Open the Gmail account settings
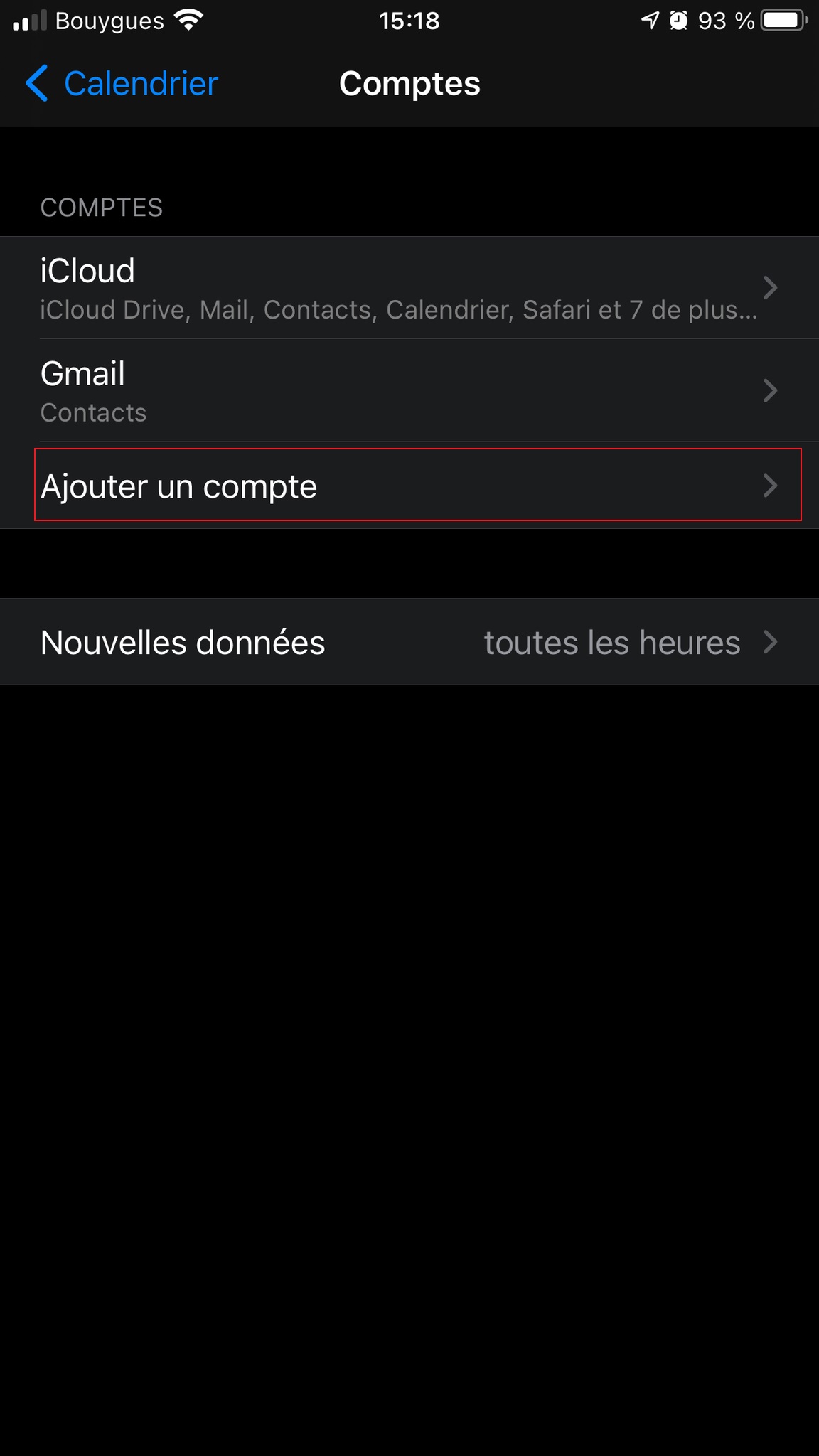Screen dimensions: 819x1456 click(409, 390)
